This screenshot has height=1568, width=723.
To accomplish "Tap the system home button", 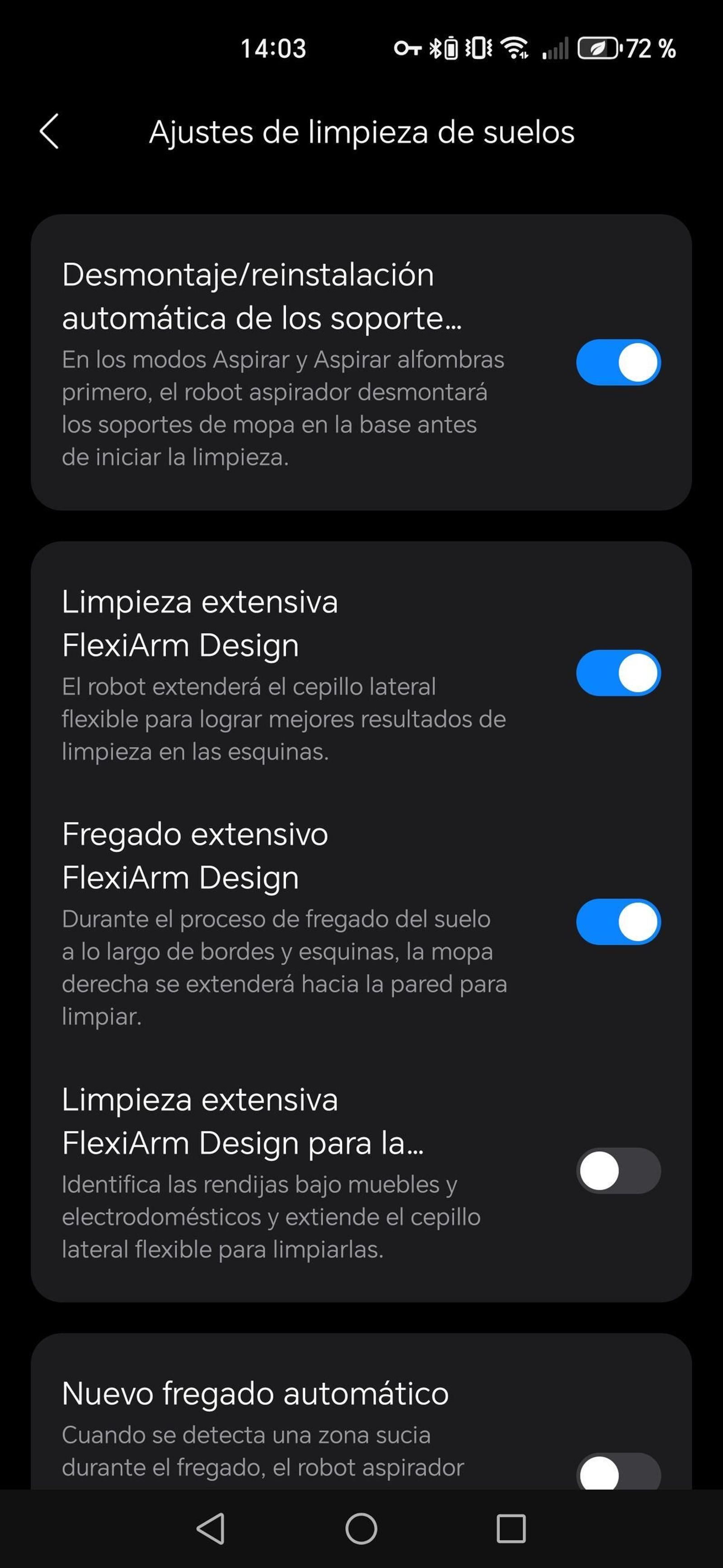I will [361, 1528].
